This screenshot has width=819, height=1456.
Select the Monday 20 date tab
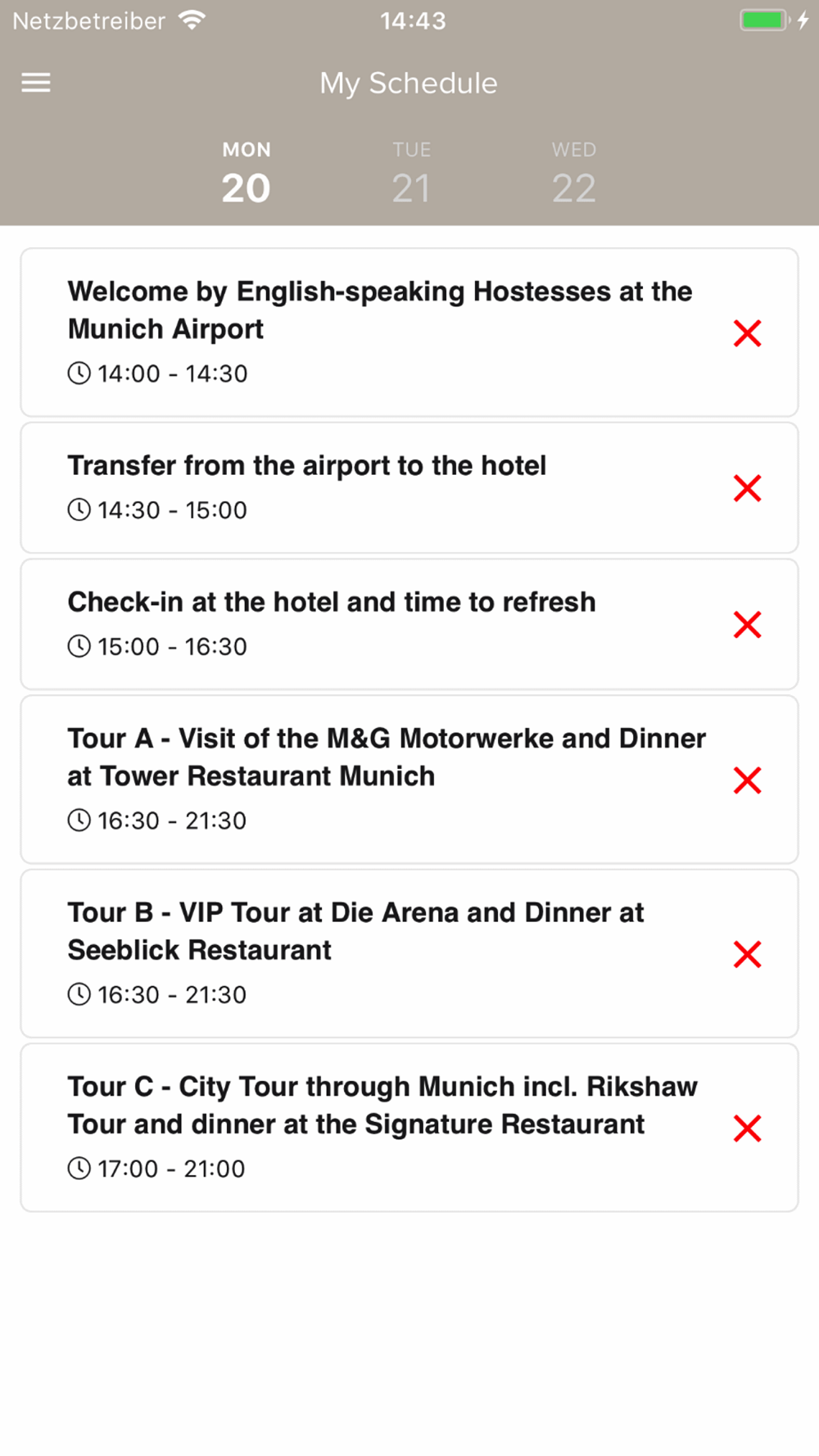(247, 174)
